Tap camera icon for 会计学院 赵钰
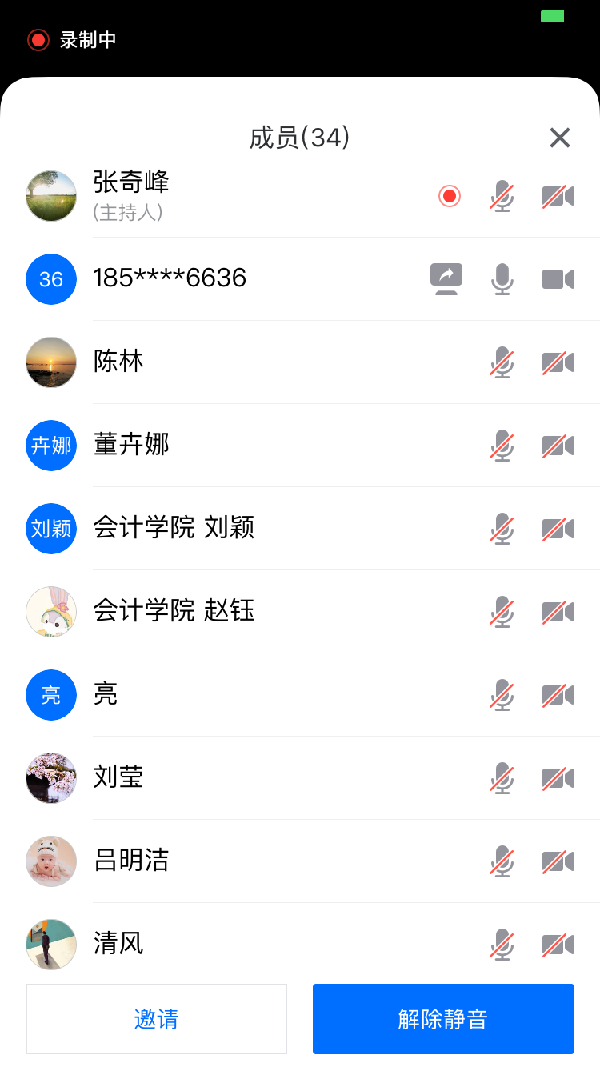600x1067 pixels. (x=558, y=611)
